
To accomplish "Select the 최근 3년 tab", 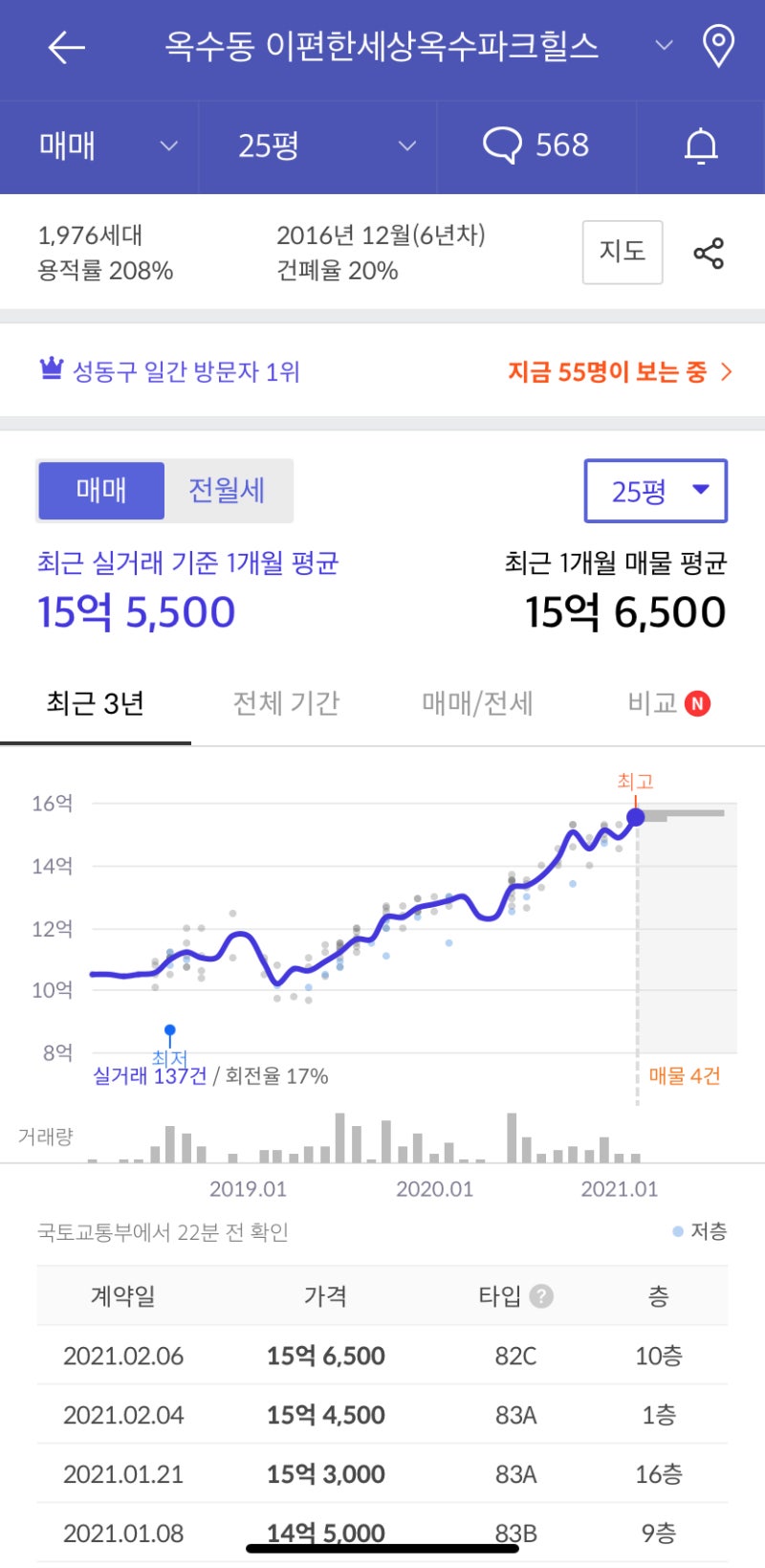I will click(x=96, y=704).
